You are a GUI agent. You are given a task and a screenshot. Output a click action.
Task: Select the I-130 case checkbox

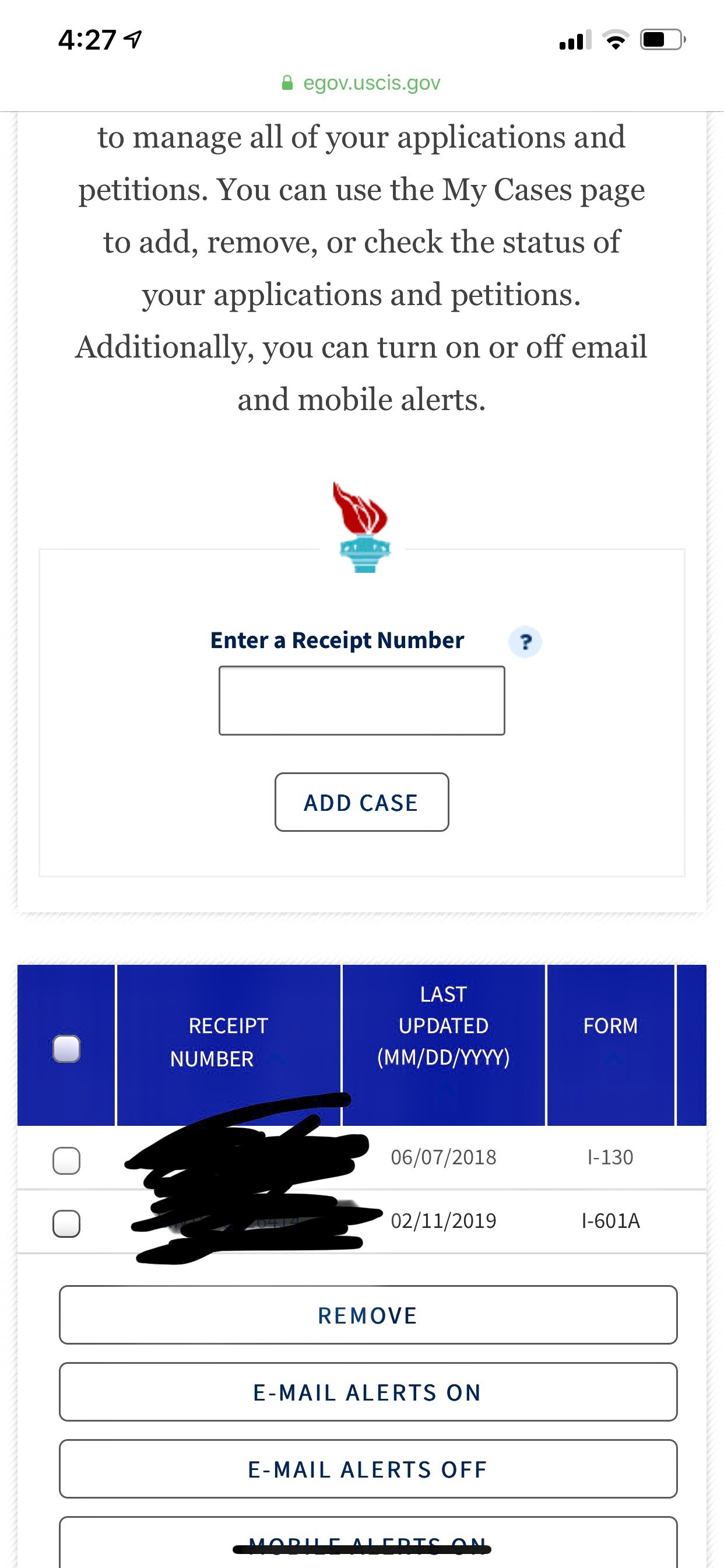coord(66,1161)
